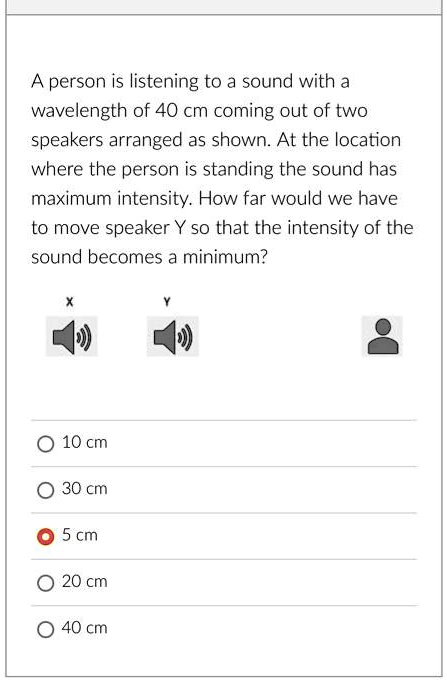Pick the 20 cm answer option
Screen dimensions: 447x682
coord(46,583)
